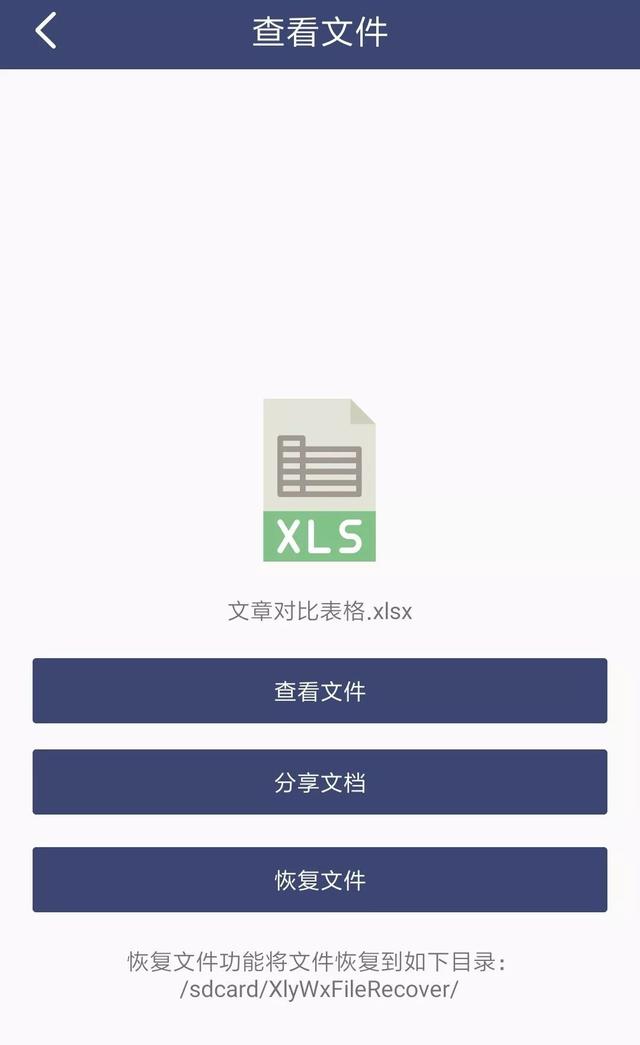
Task: Recover the file with 恢复文件
Action: click(320, 880)
